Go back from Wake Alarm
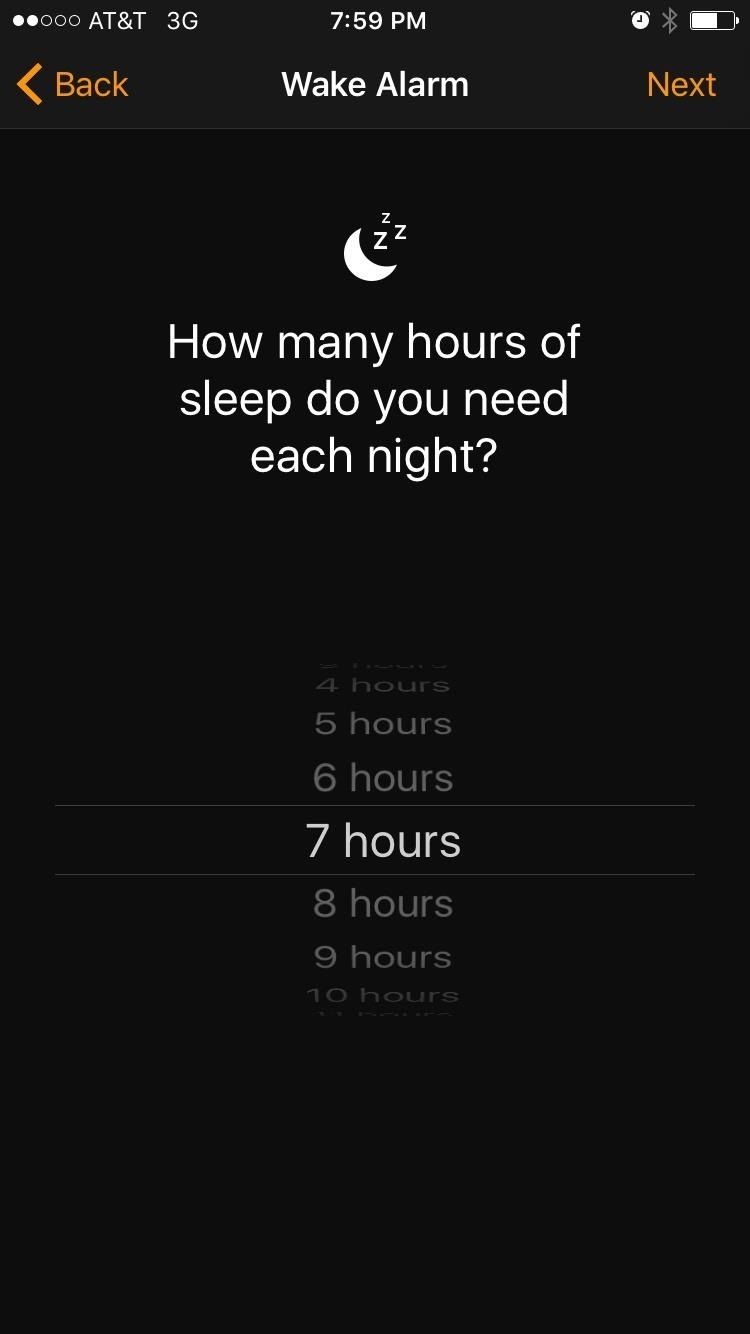Screen dimensions: 750x1334 tap(73, 85)
